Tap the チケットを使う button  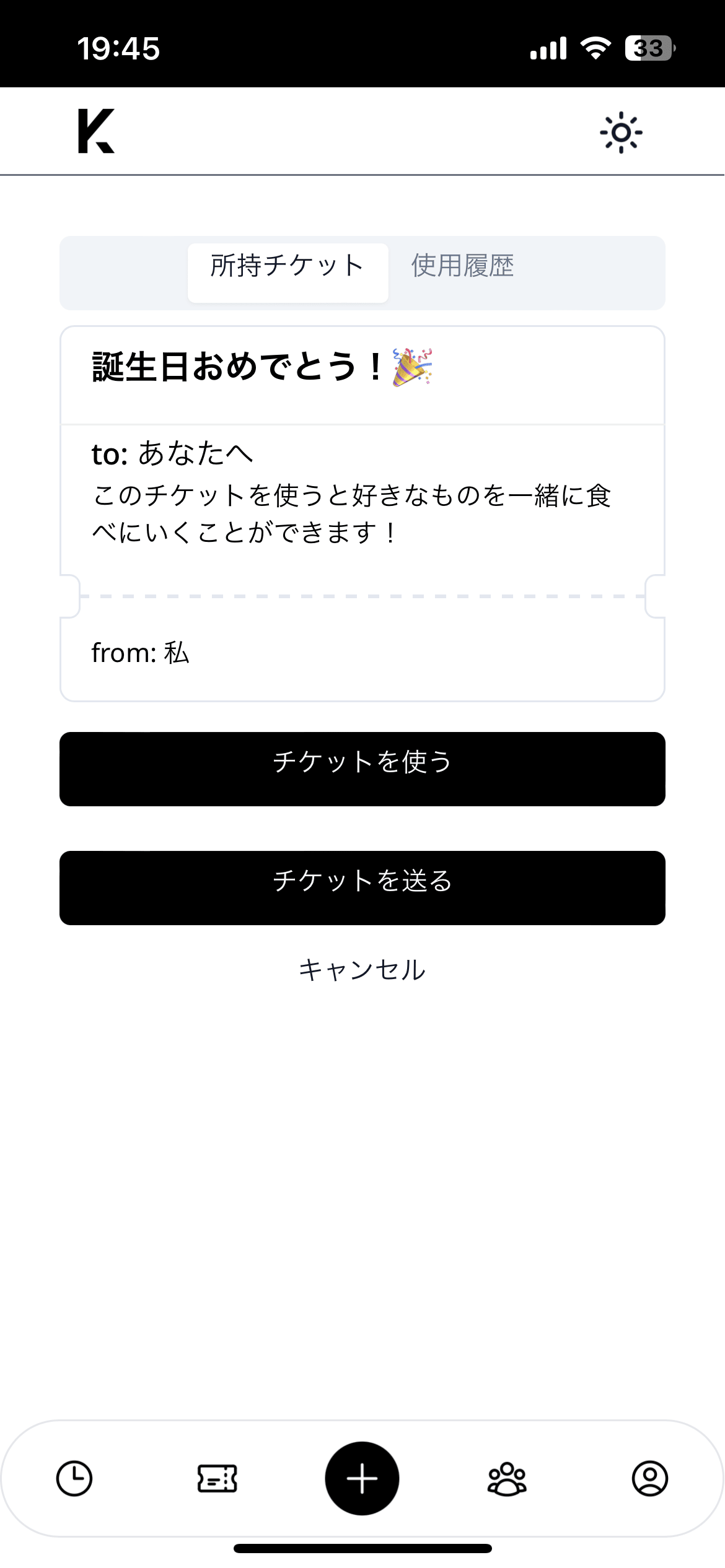pos(362,769)
